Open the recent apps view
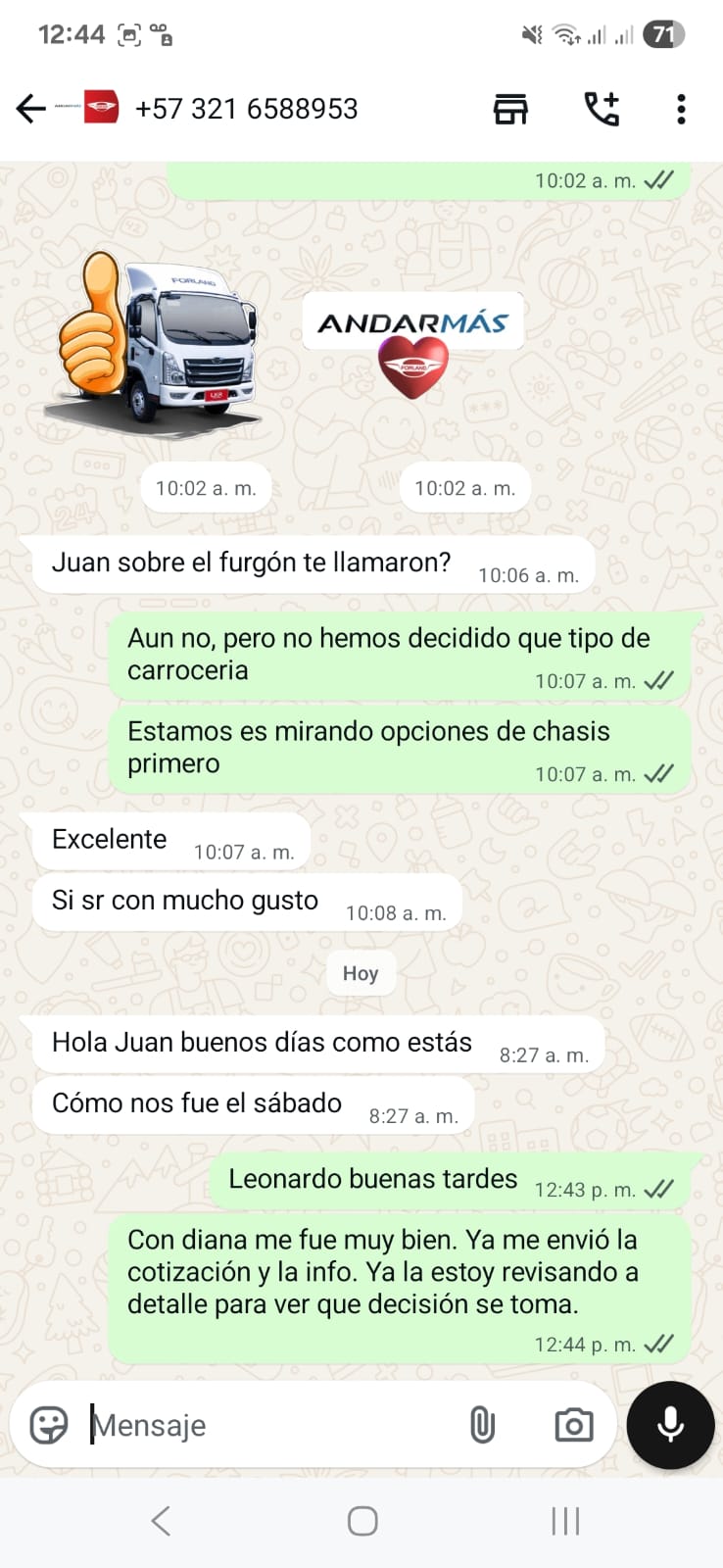The width and height of the screenshot is (723, 1568). (565, 1521)
